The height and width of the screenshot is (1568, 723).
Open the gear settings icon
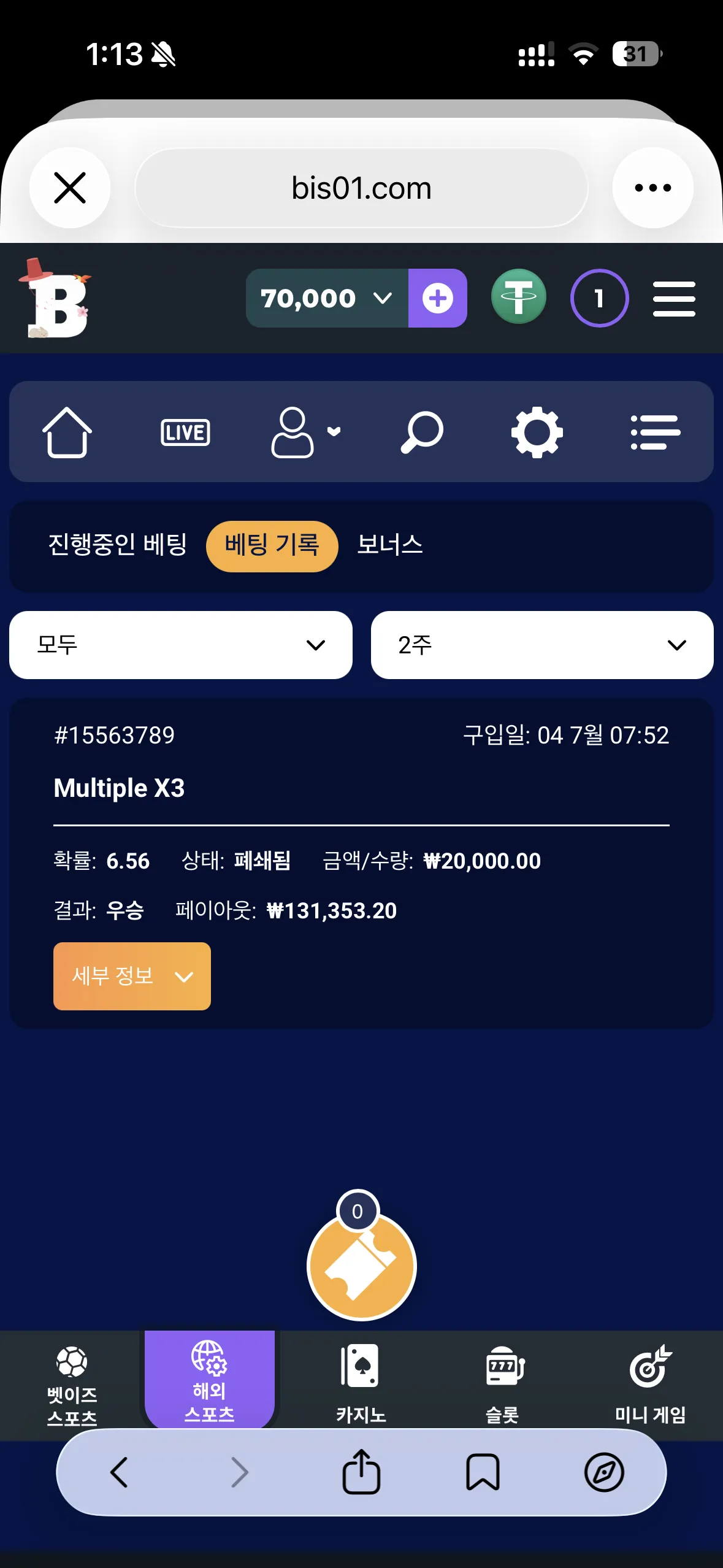537,432
